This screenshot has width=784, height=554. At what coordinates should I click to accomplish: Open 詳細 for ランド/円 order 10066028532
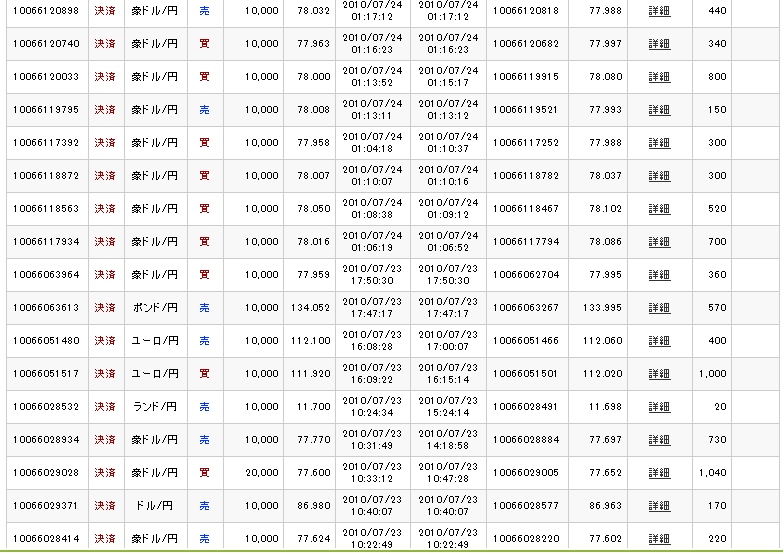click(x=659, y=407)
